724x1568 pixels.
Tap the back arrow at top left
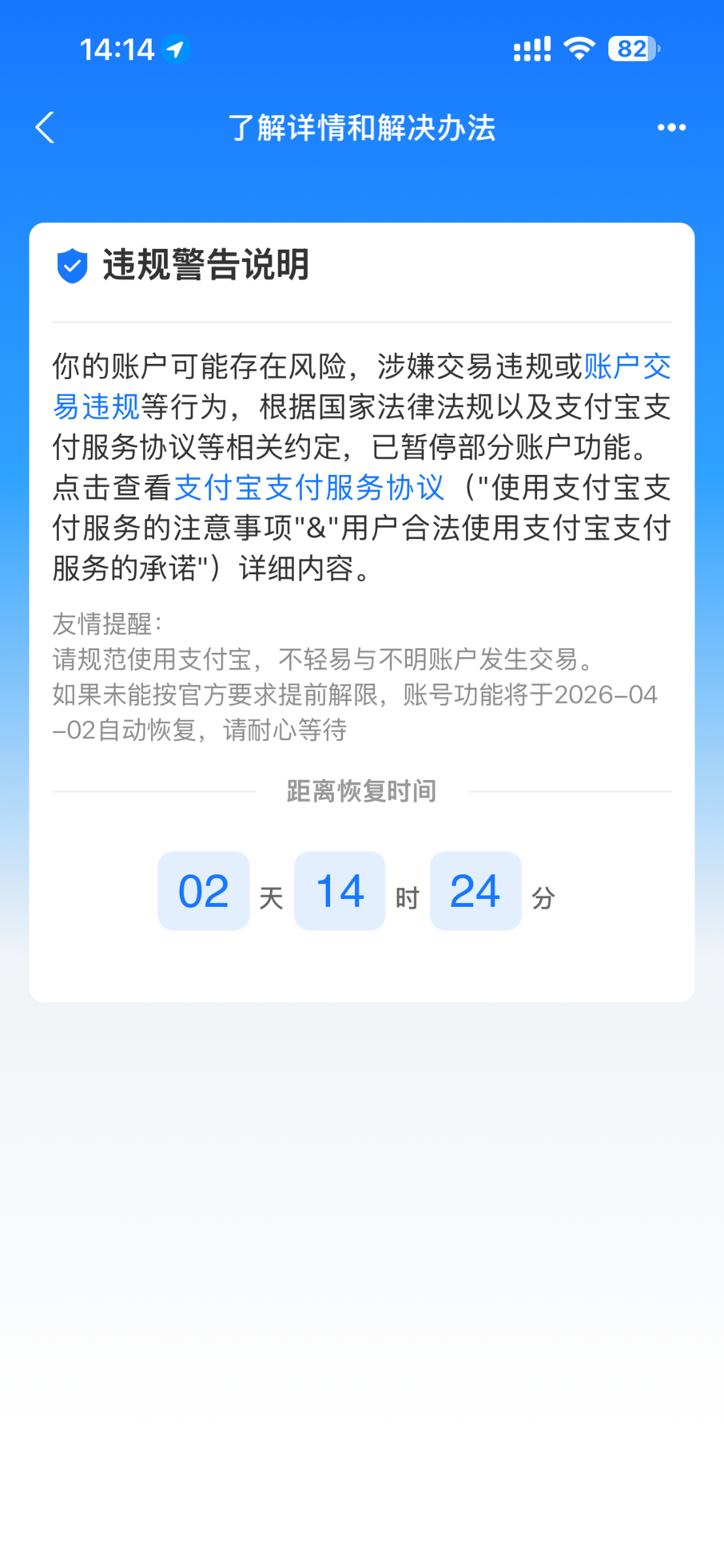click(45, 127)
